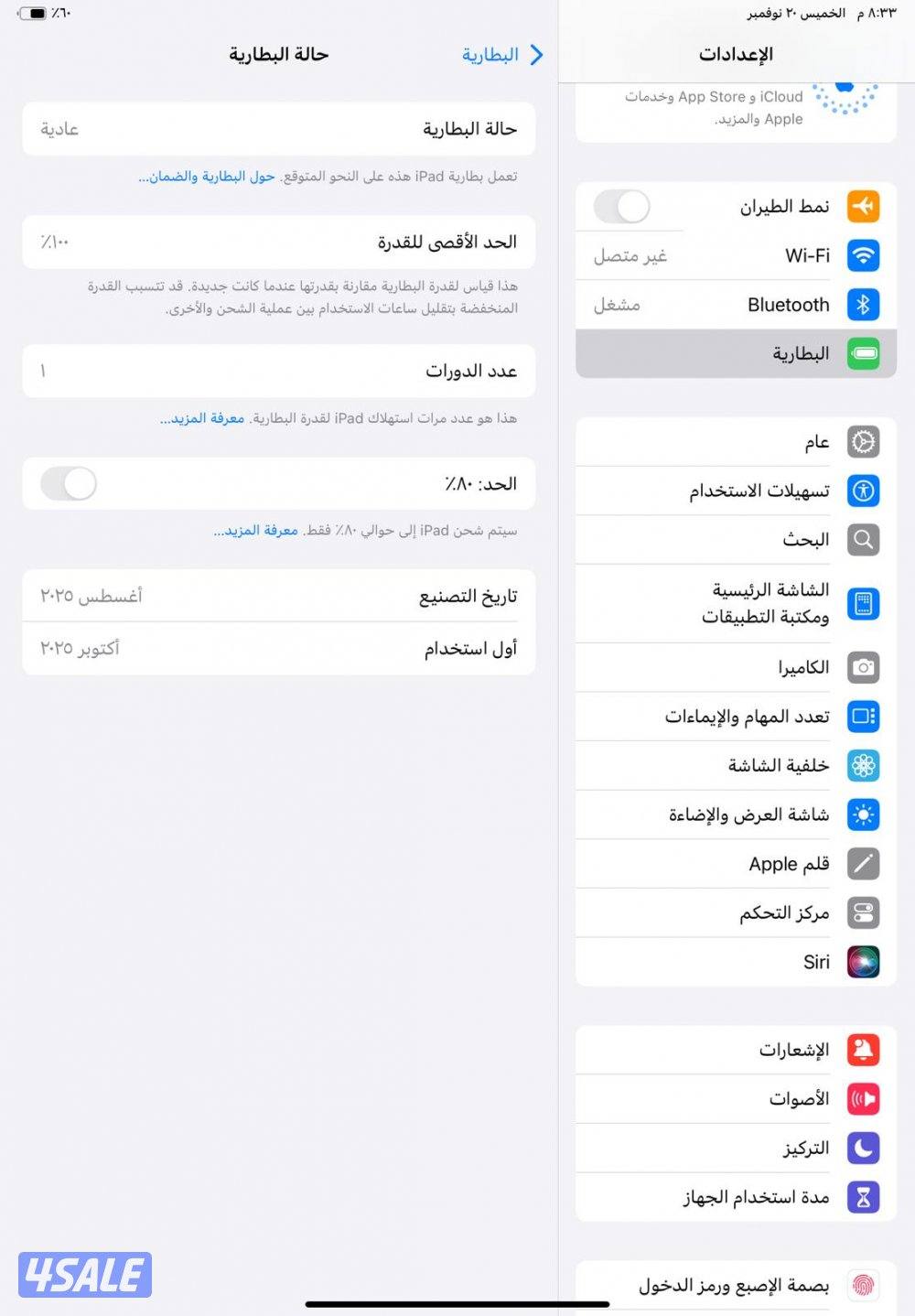Toggle Bluetooth from its settings row
The width and height of the screenshot is (915, 1316).
[x=732, y=305]
